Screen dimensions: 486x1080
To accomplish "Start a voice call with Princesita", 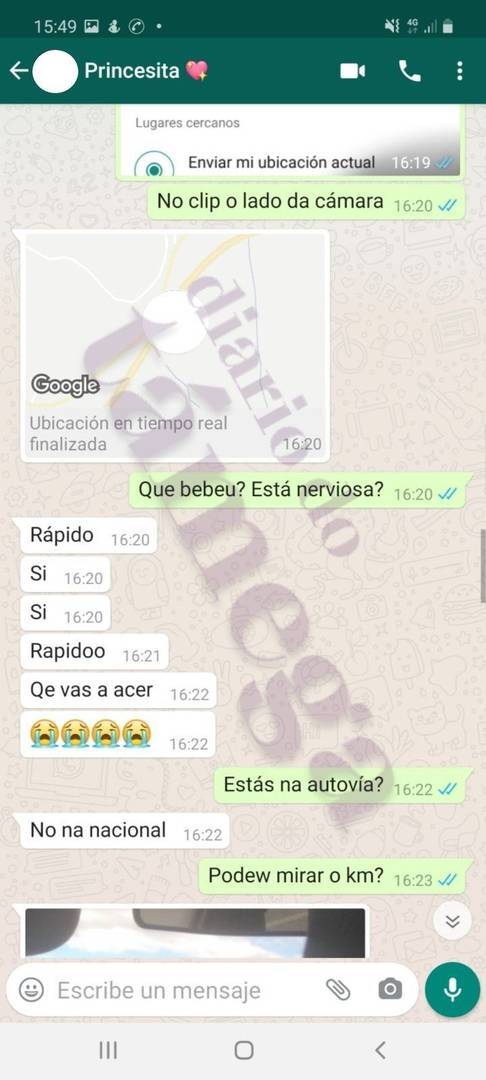I will [x=410, y=71].
